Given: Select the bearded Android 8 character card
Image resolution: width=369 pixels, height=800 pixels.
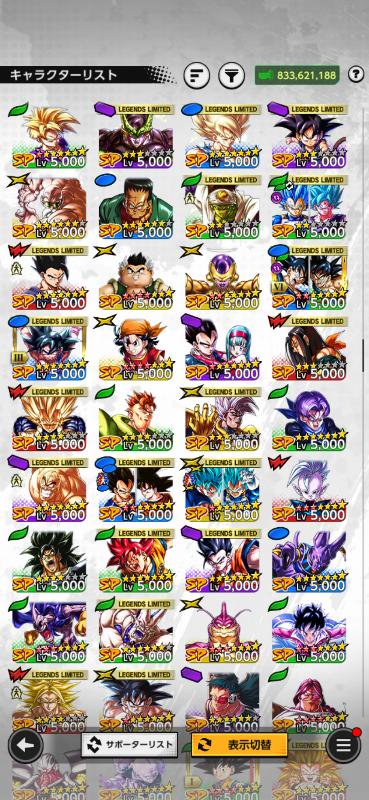Looking at the screenshot, I should click(136, 206).
